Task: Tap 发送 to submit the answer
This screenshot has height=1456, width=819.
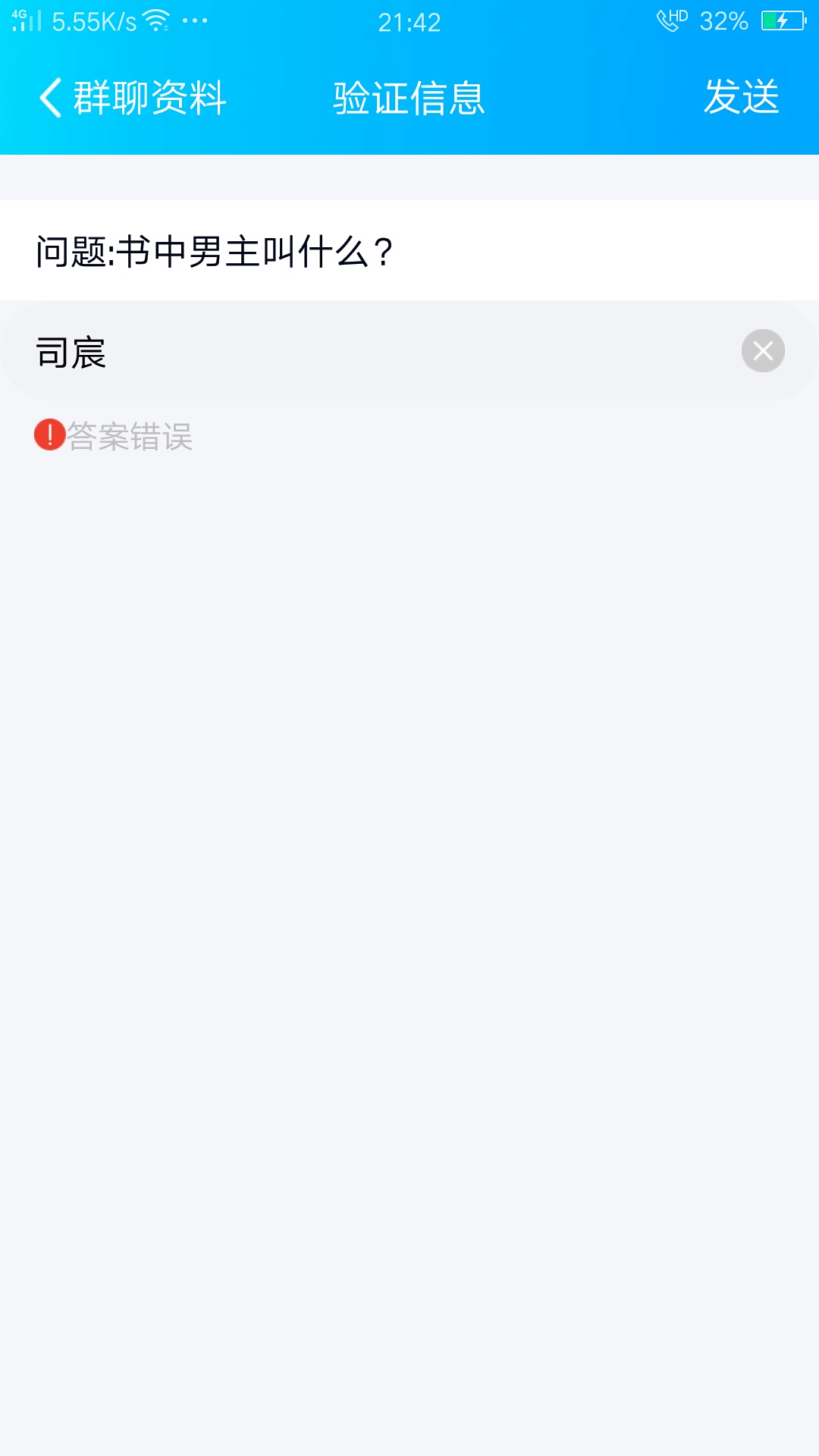Action: (x=741, y=97)
